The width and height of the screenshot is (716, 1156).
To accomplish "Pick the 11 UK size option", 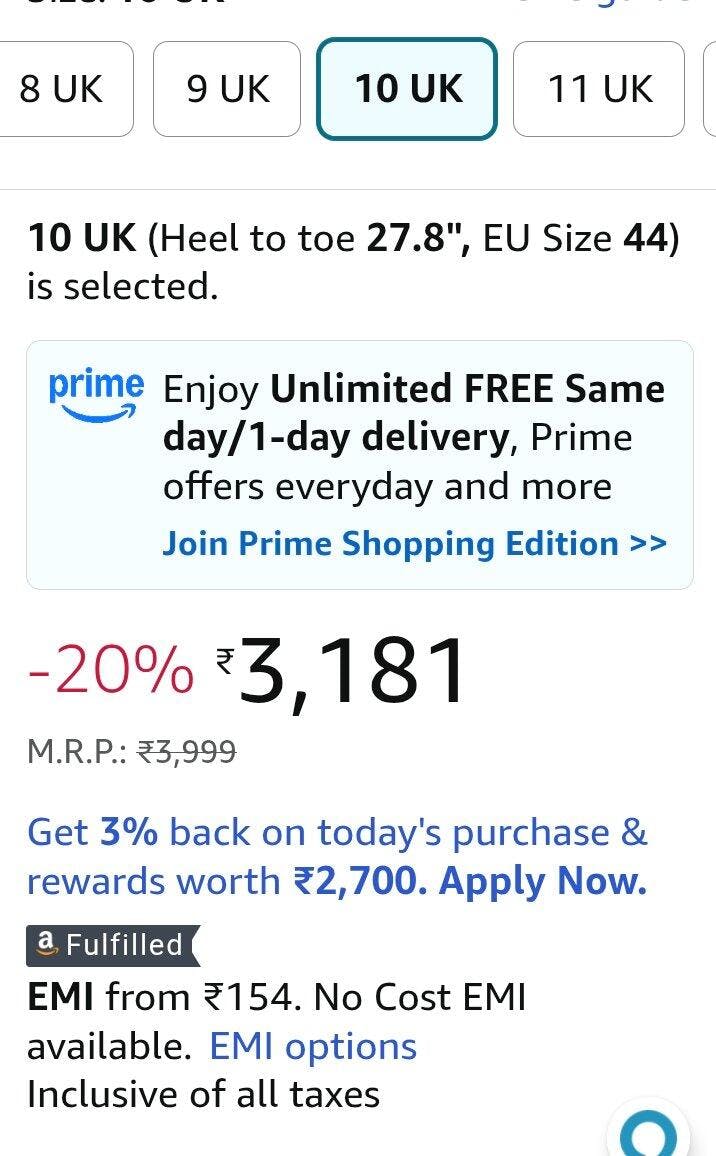I will (598, 89).
